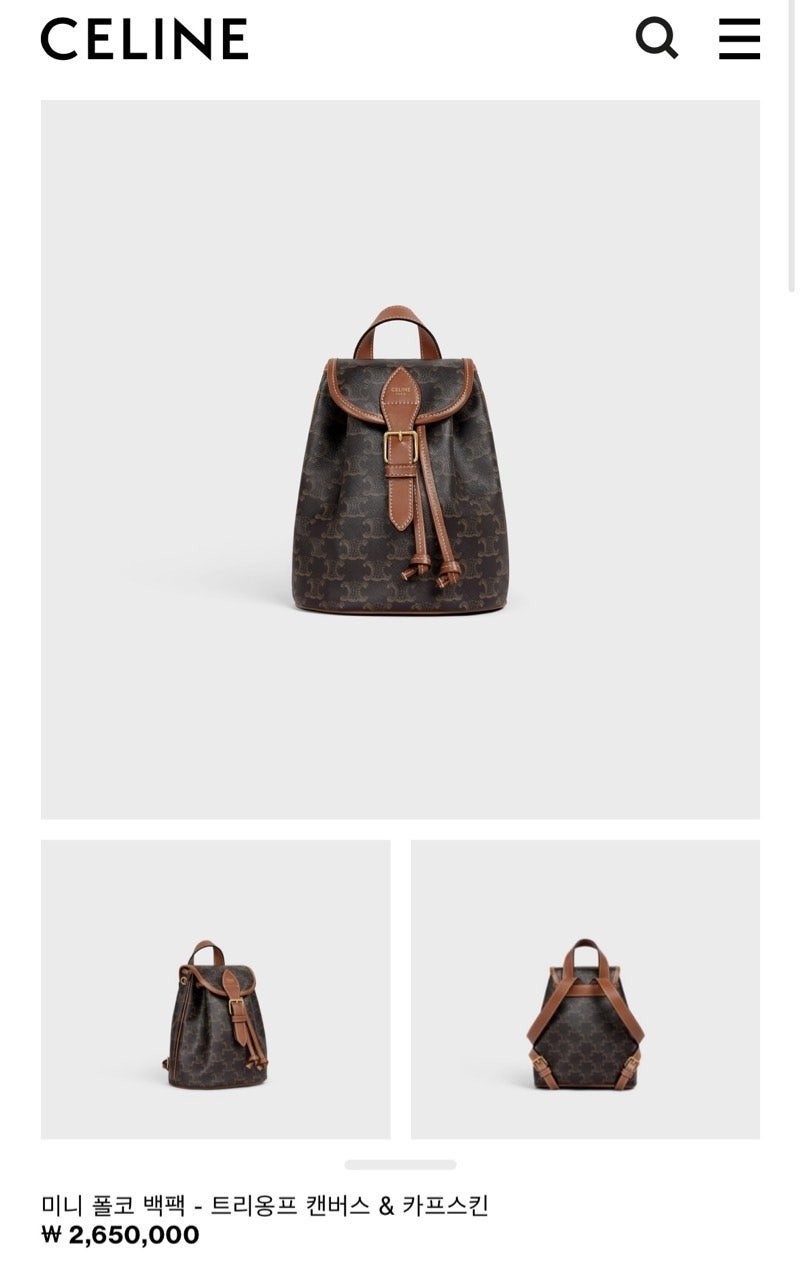
Task: Open the hamburger menu
Action: pos(739,39)
